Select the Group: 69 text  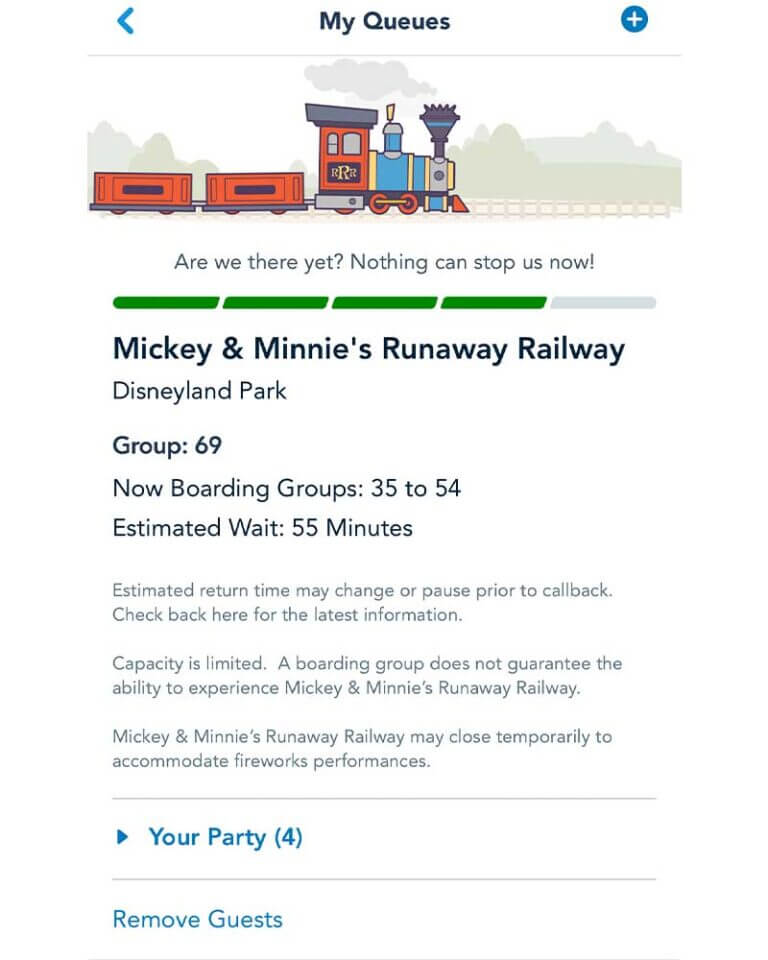[166, 446]
